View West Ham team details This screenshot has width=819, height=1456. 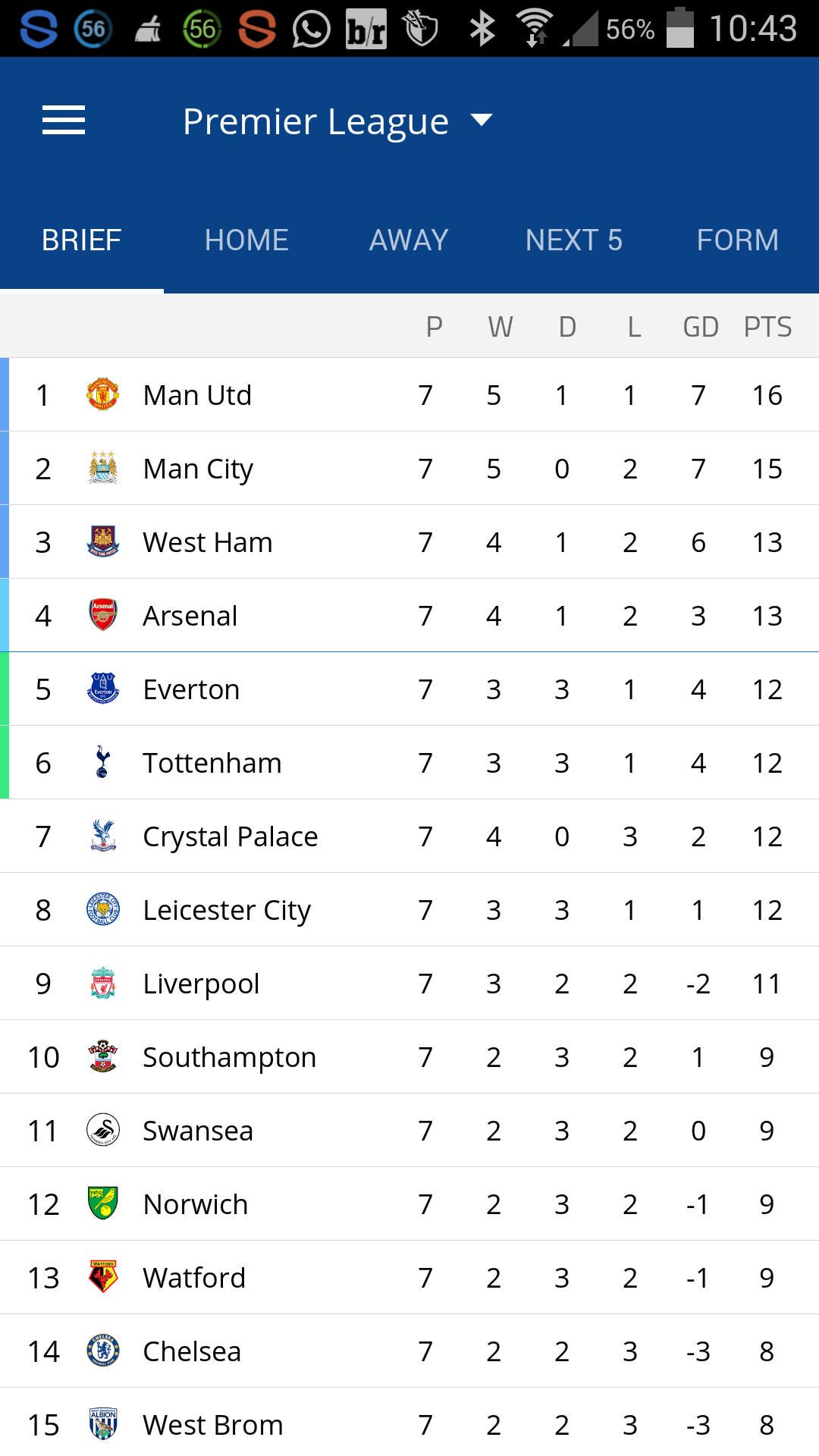(409, 542)
